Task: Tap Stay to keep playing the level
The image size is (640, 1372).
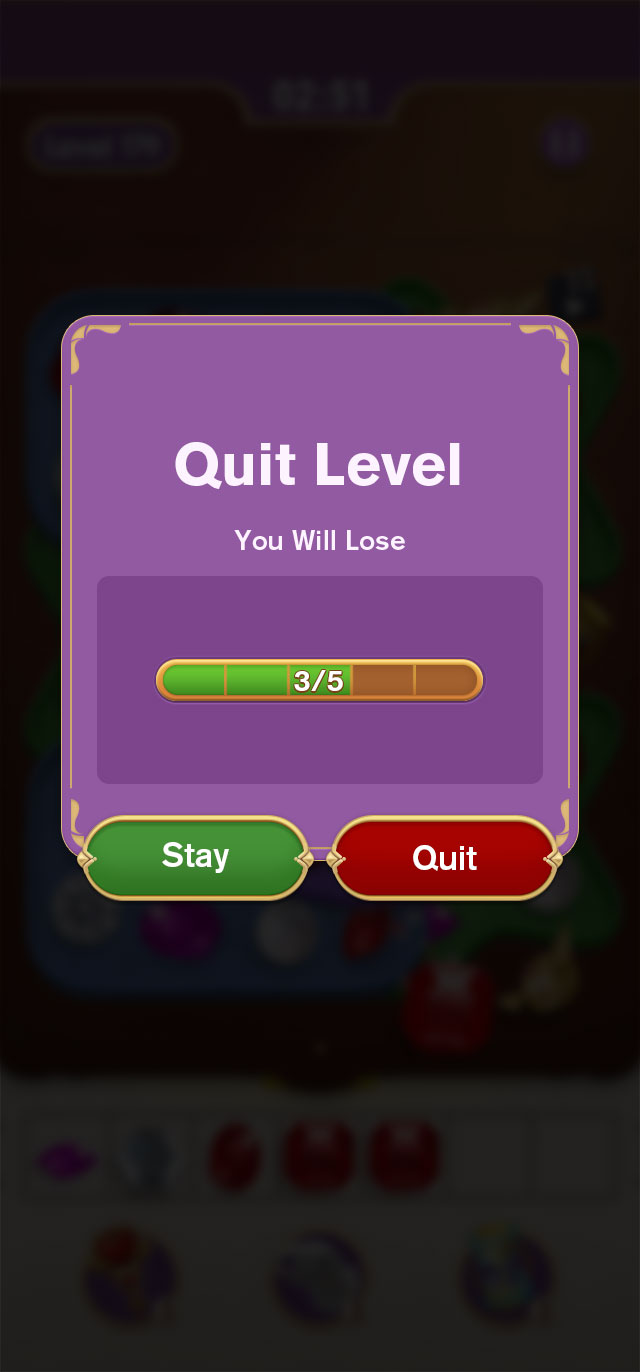Action: click(195, 857)
